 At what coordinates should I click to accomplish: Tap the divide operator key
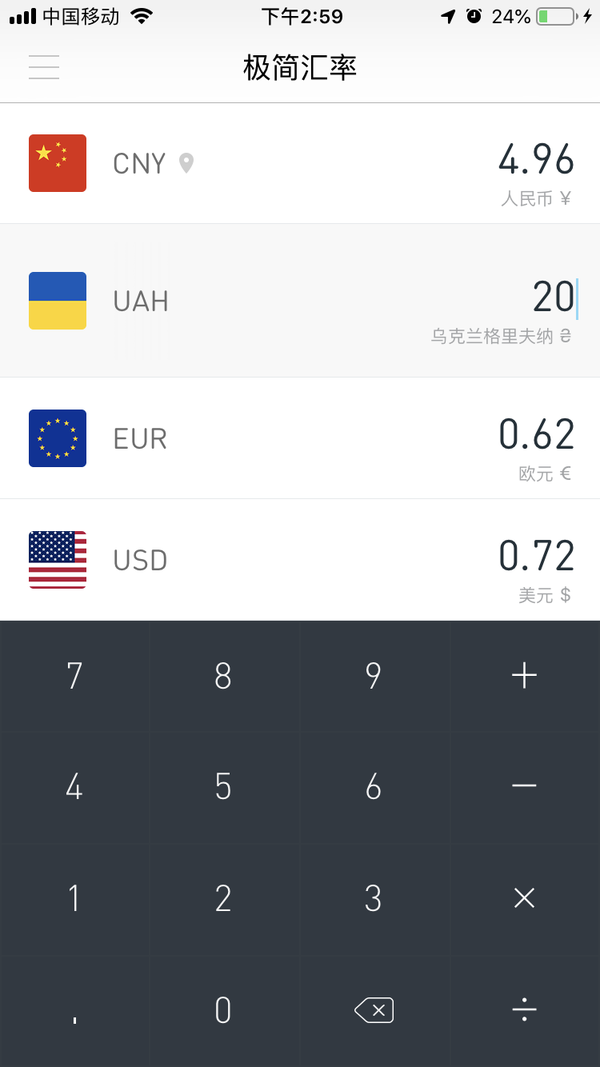[524, 1011]
